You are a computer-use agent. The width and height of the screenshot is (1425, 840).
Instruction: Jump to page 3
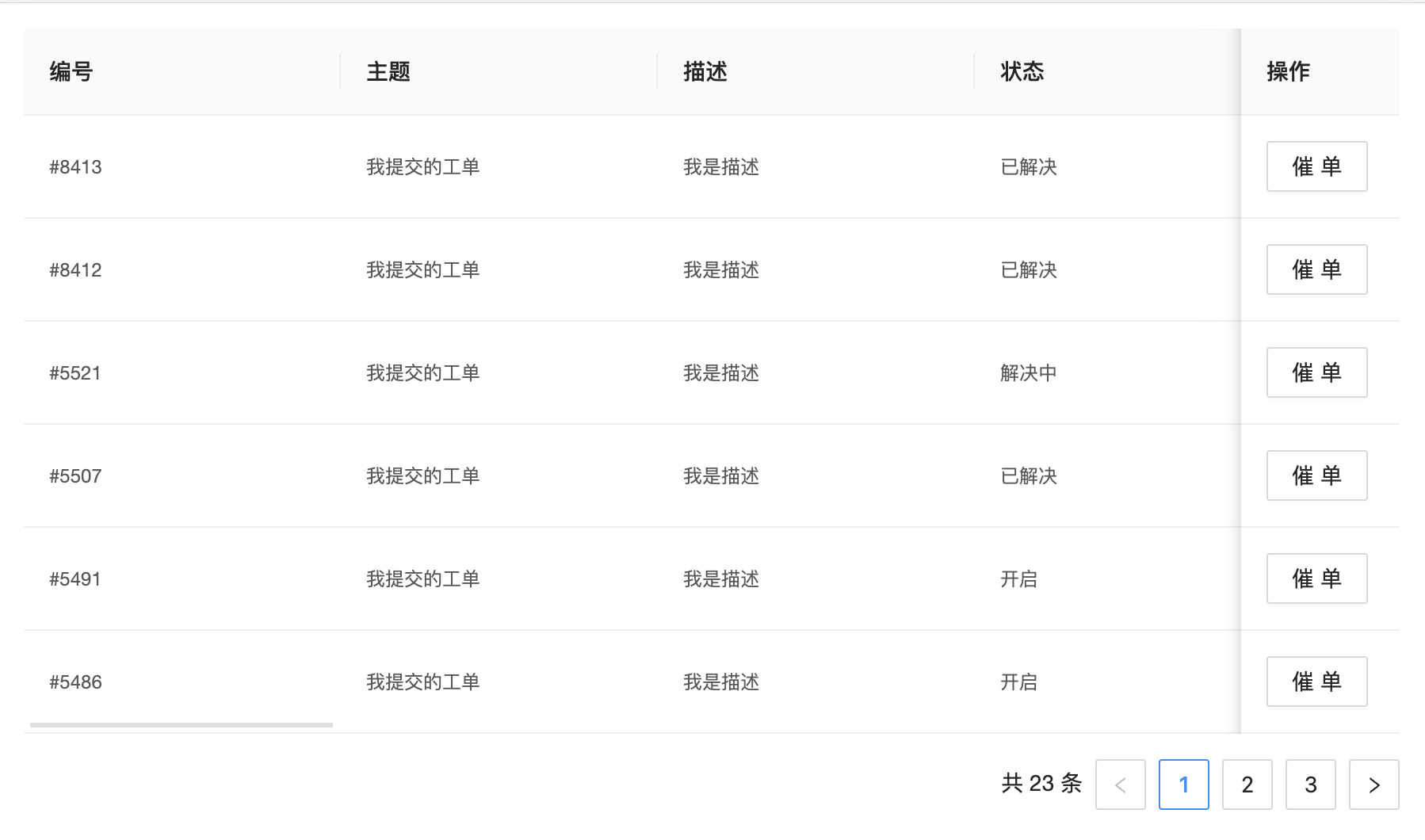point(1310,785)
